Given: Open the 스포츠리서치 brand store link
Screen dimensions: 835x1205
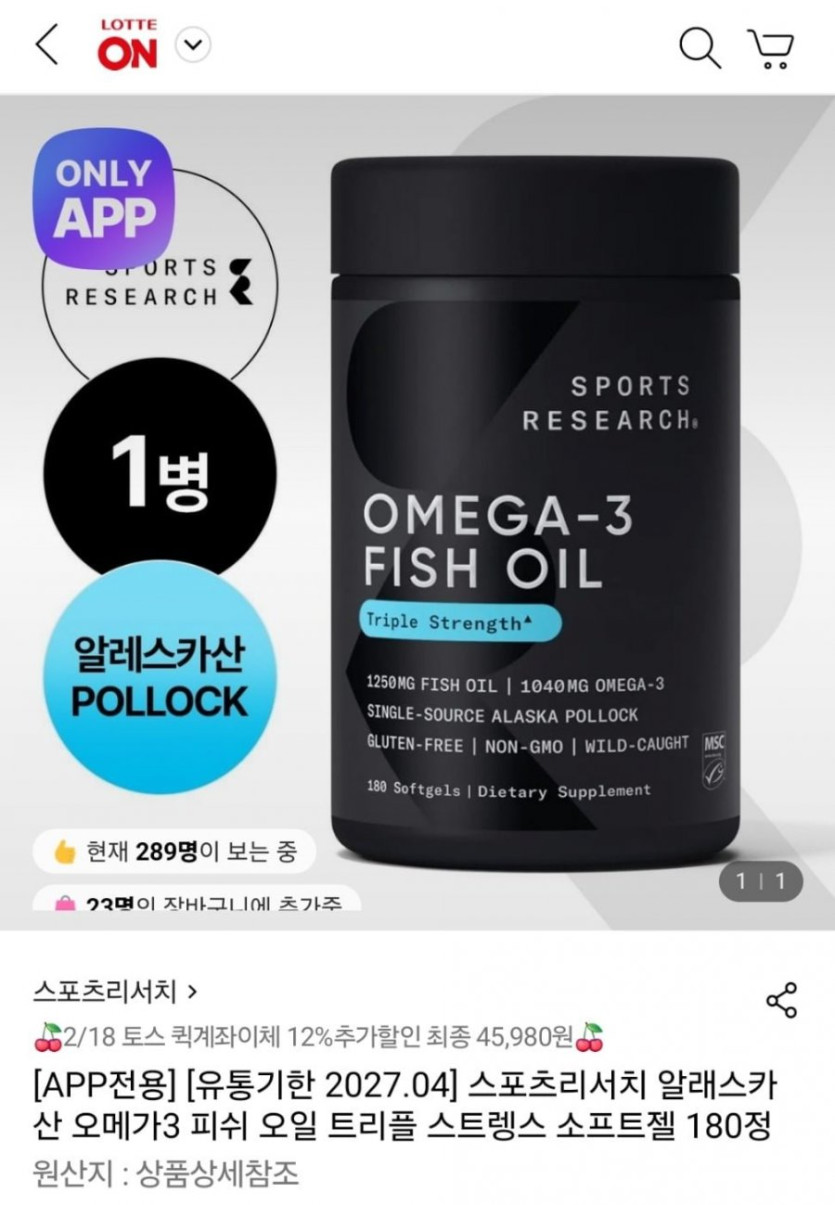Looking at the screenshot, I should point(115,992).
